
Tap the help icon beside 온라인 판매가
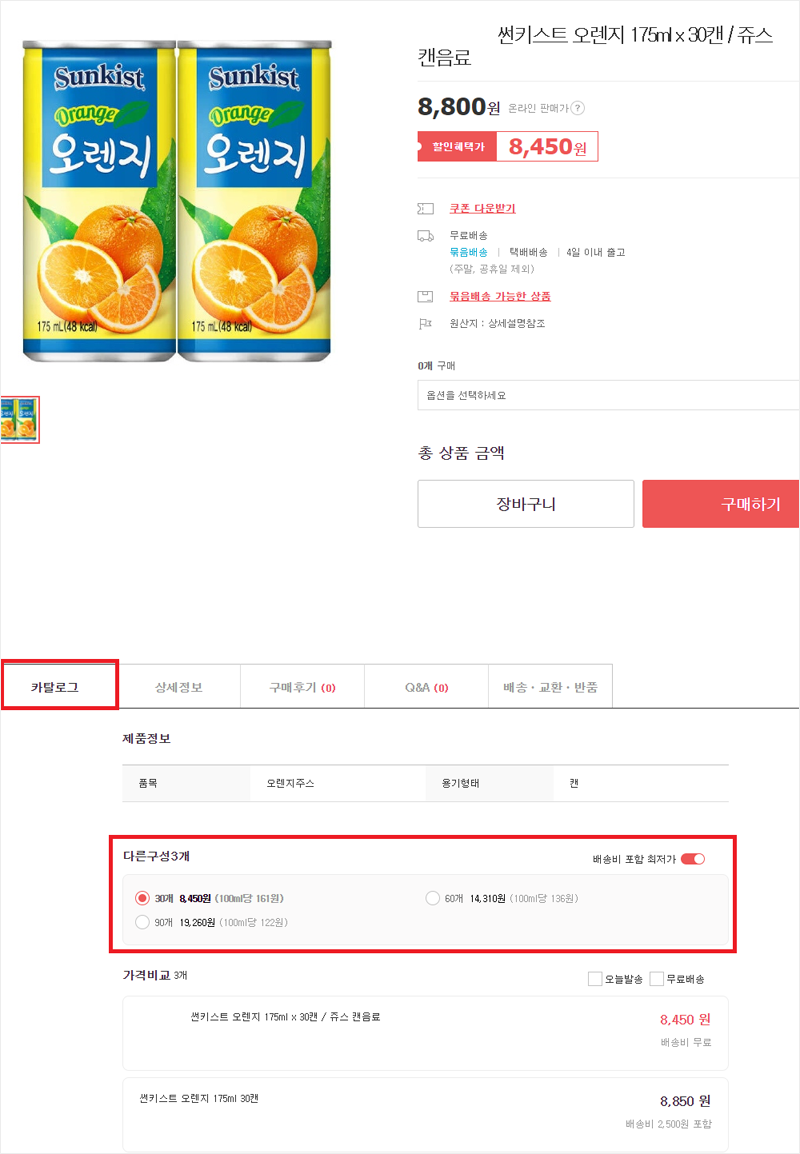coord(578,108)
